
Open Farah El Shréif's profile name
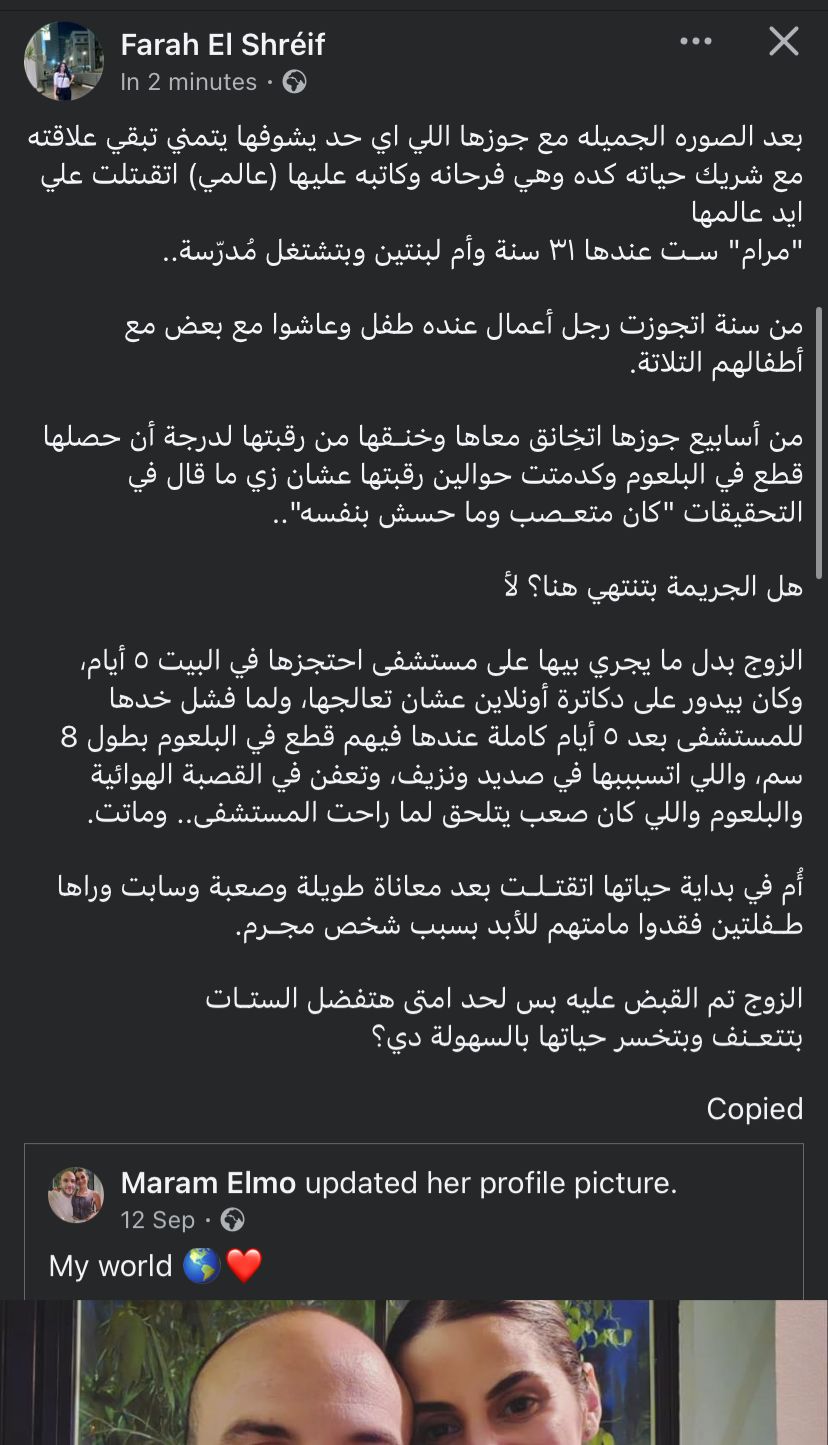223,44
